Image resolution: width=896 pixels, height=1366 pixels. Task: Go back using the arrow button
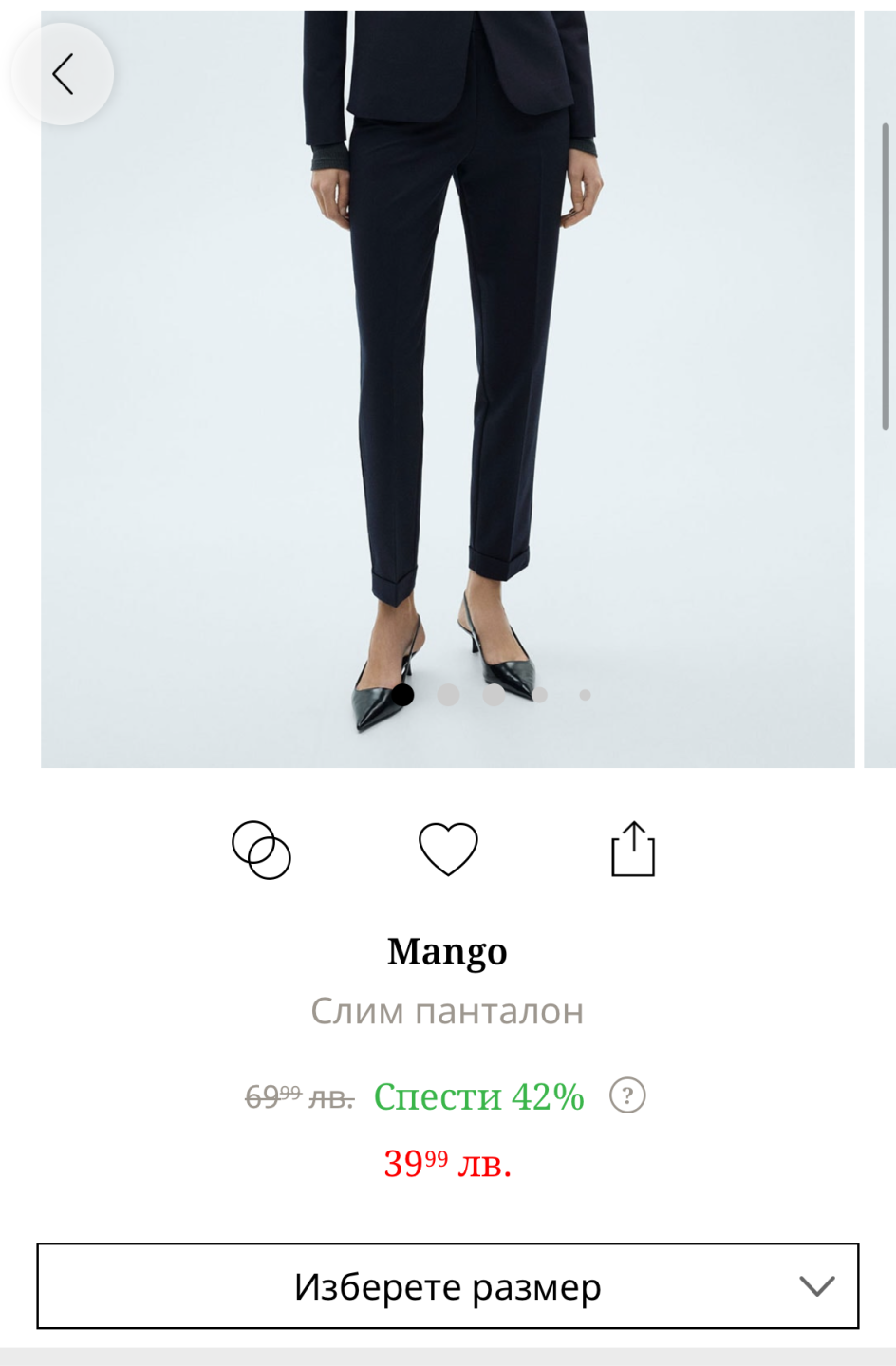click(63, 74)
